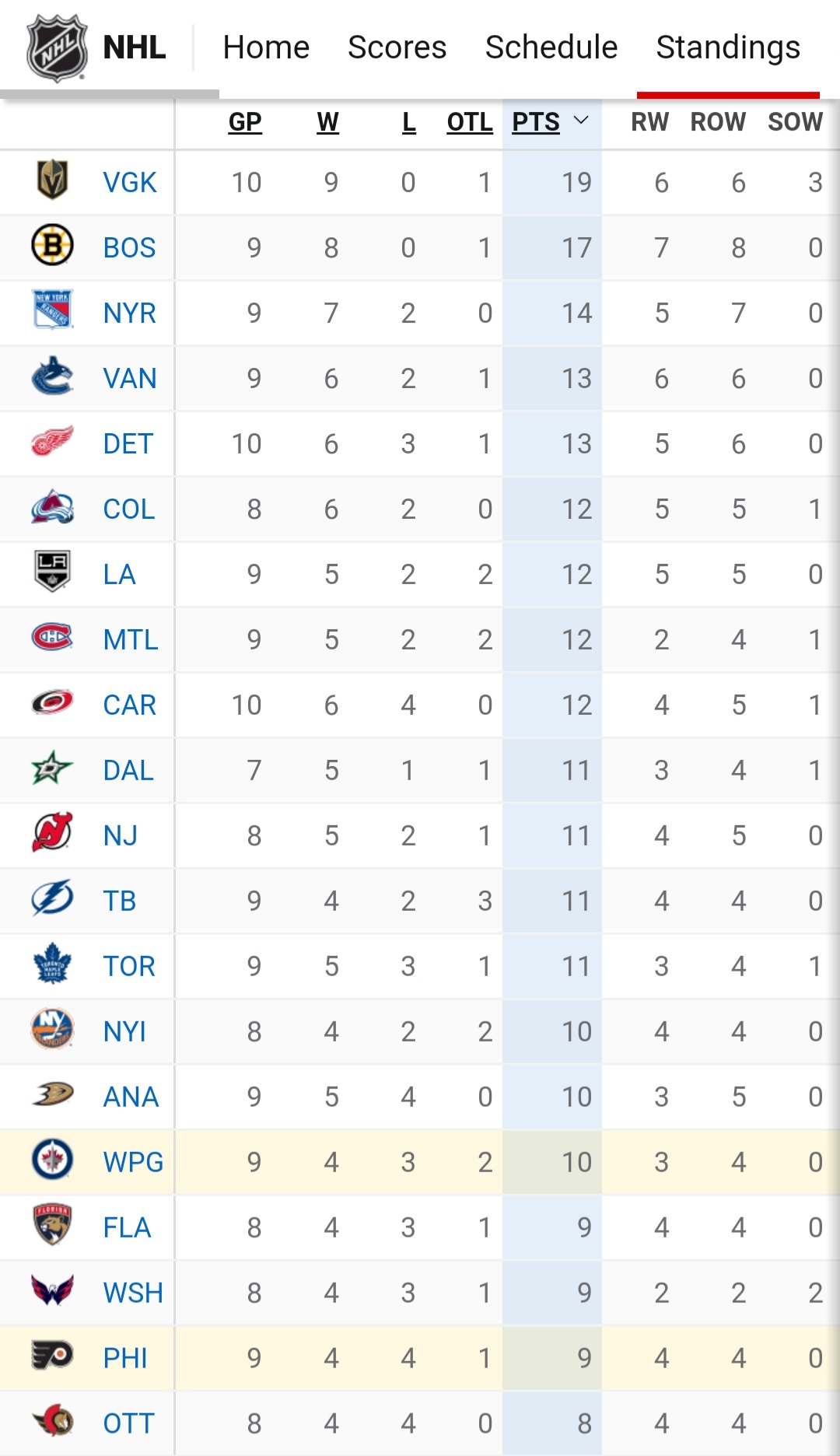This screenshot has width=840, height=1456.
Task: Click the CAR team link
Action: [x=130, y=705]
